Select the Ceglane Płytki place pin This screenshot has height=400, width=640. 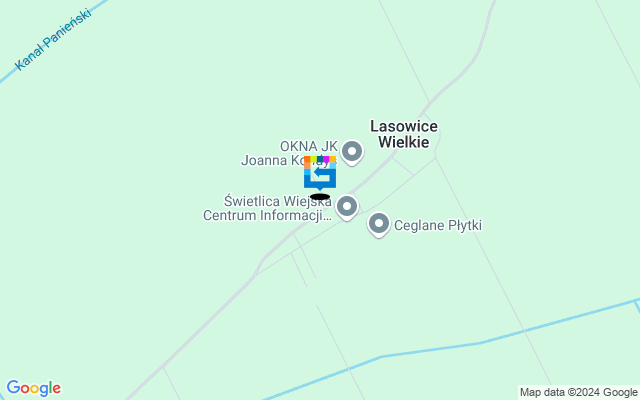click(378, 224)
